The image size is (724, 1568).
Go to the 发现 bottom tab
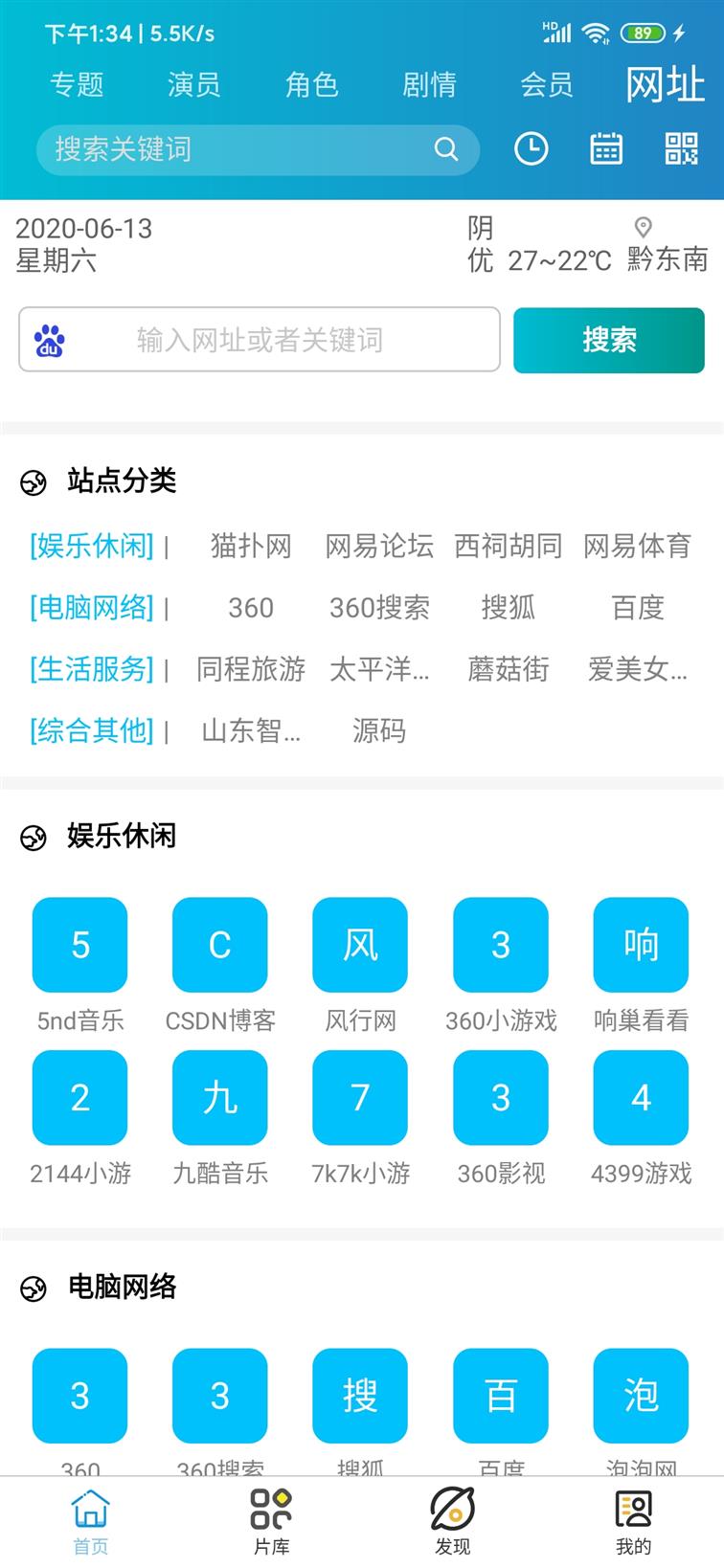pos(453,1522)
